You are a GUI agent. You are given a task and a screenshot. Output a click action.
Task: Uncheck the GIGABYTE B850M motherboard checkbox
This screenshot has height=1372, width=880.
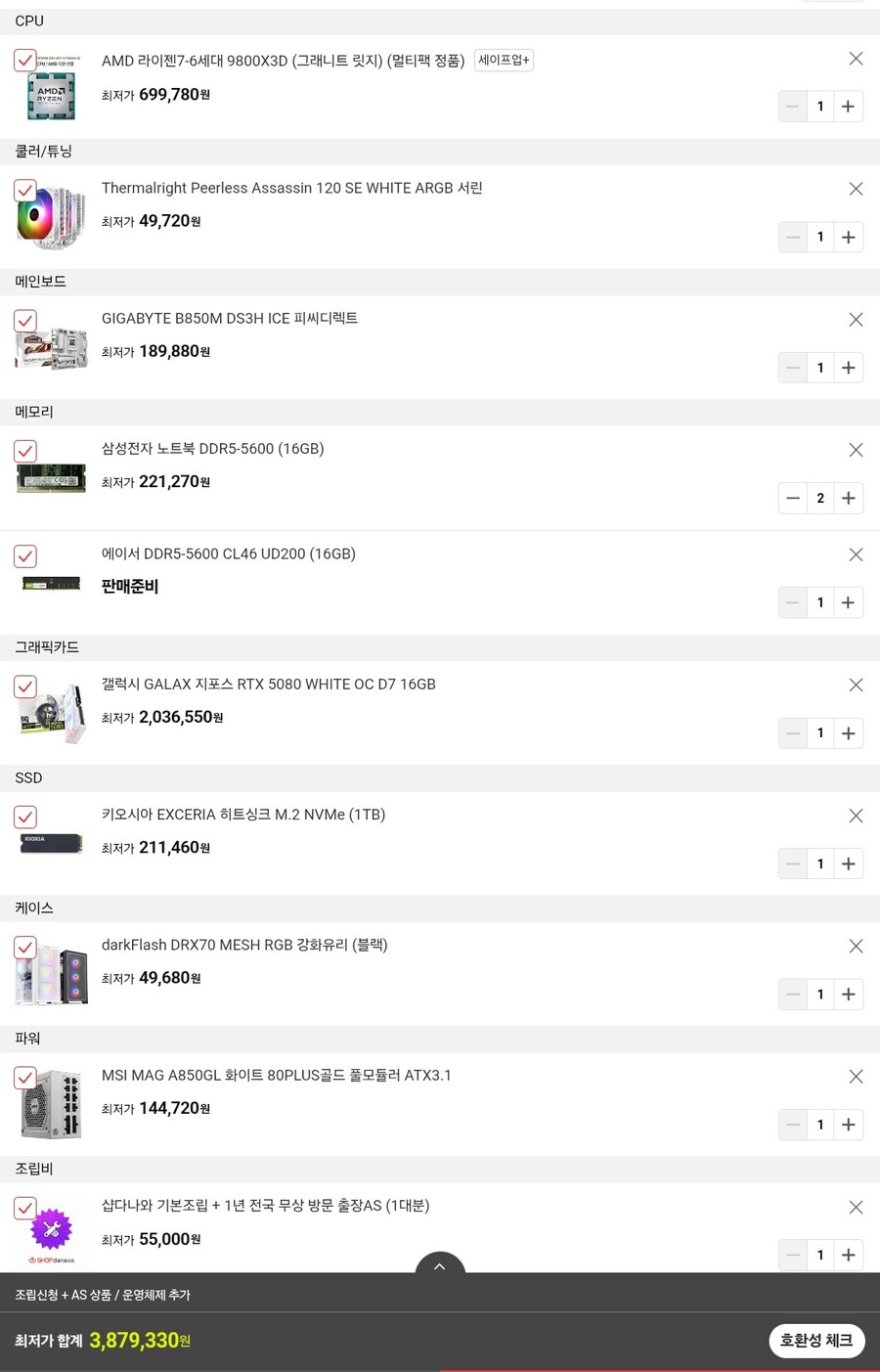24,320
